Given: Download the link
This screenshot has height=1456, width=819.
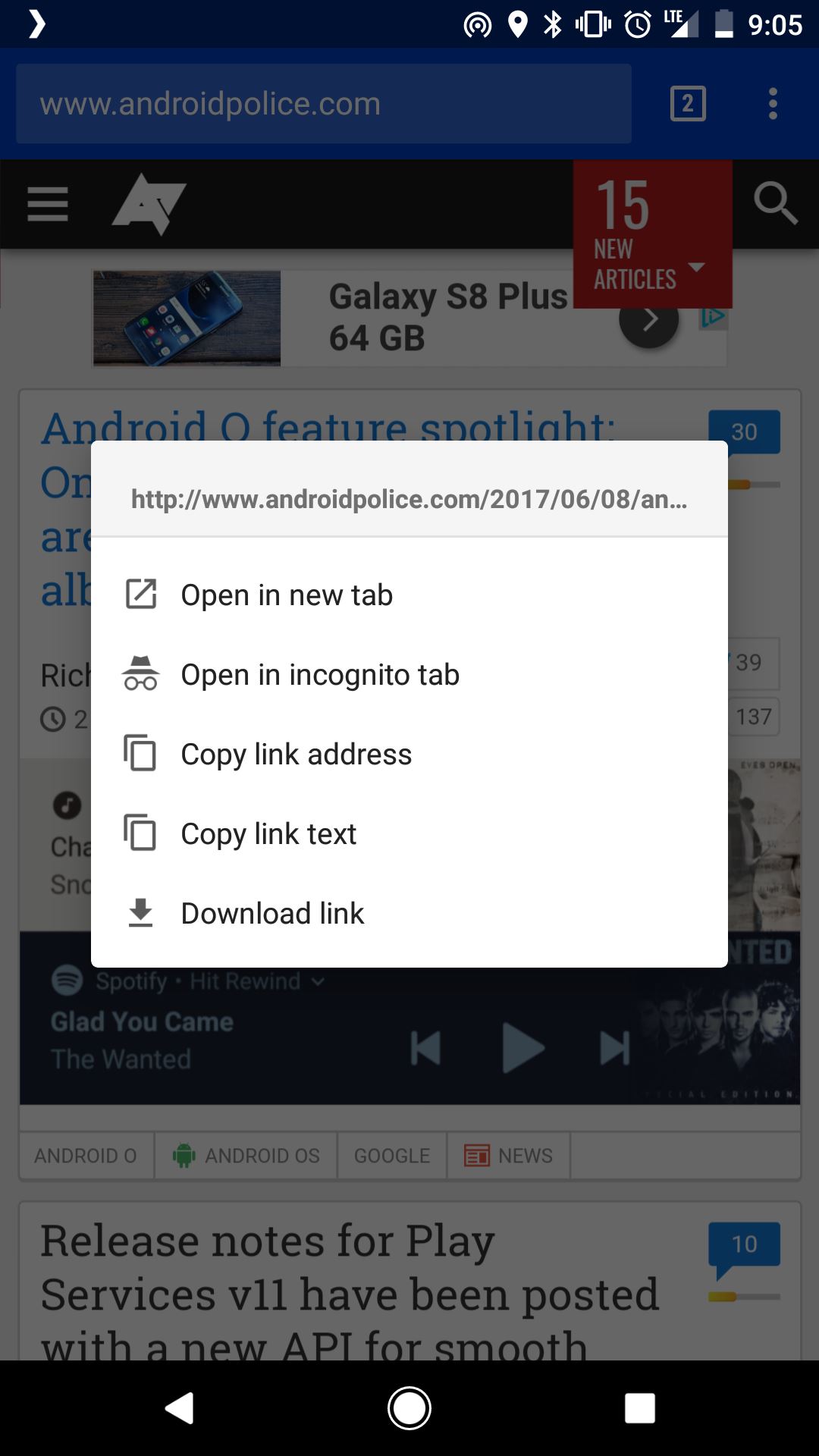Looking at the screenshot, I should pos(272,914).
